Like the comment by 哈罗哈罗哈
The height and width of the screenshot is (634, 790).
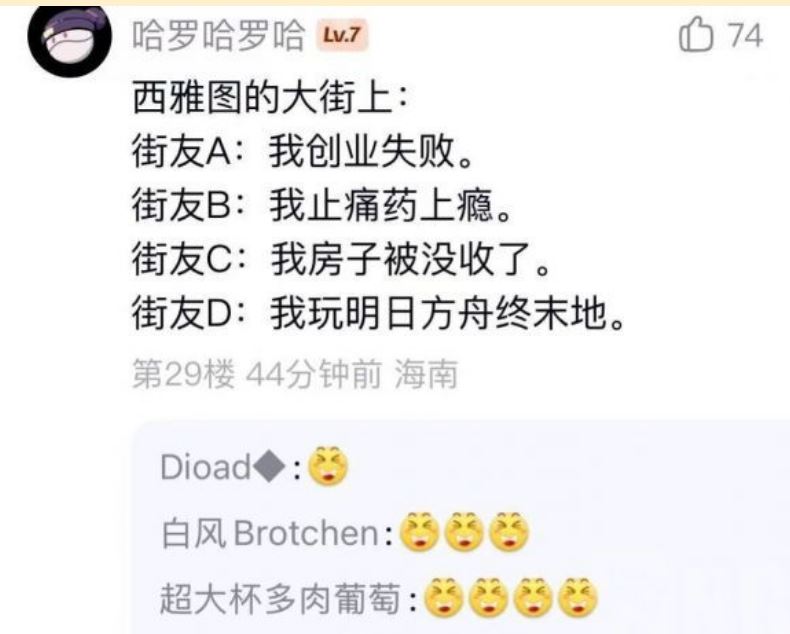[696, 37]
